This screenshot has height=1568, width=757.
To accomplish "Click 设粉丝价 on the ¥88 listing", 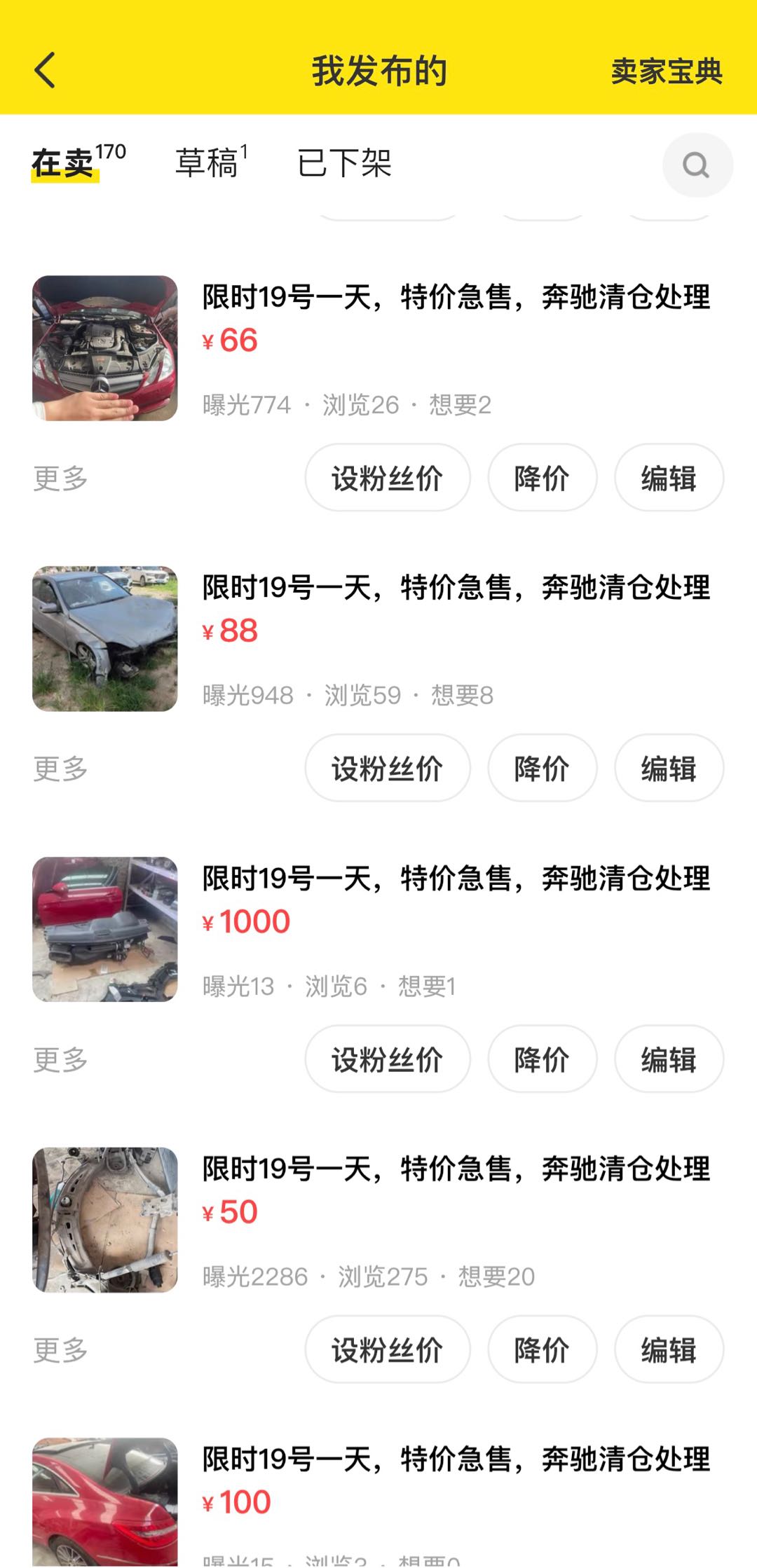I will pos(388,769).
